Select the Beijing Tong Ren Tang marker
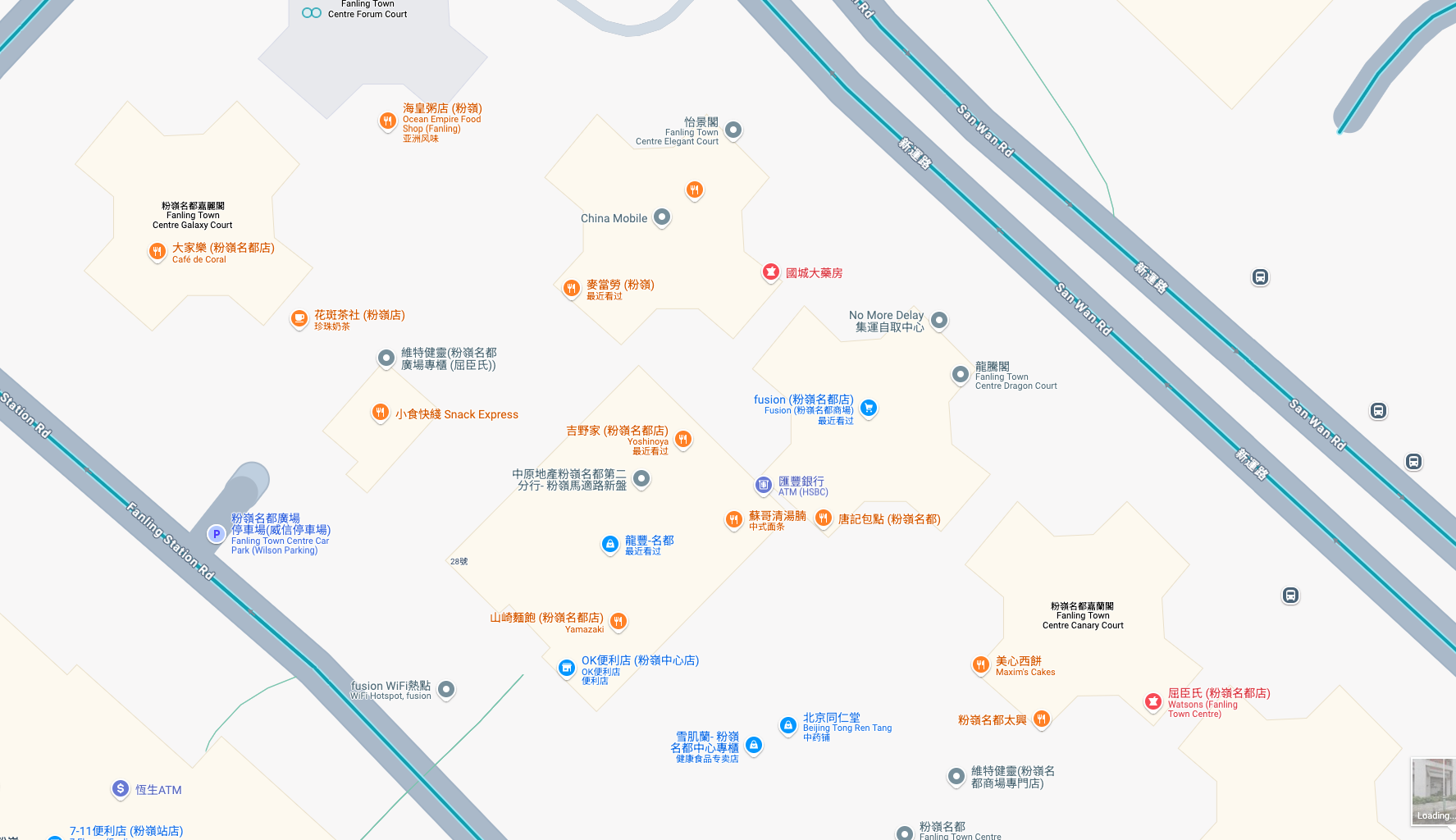1456x840 pixels. (787, 725)
